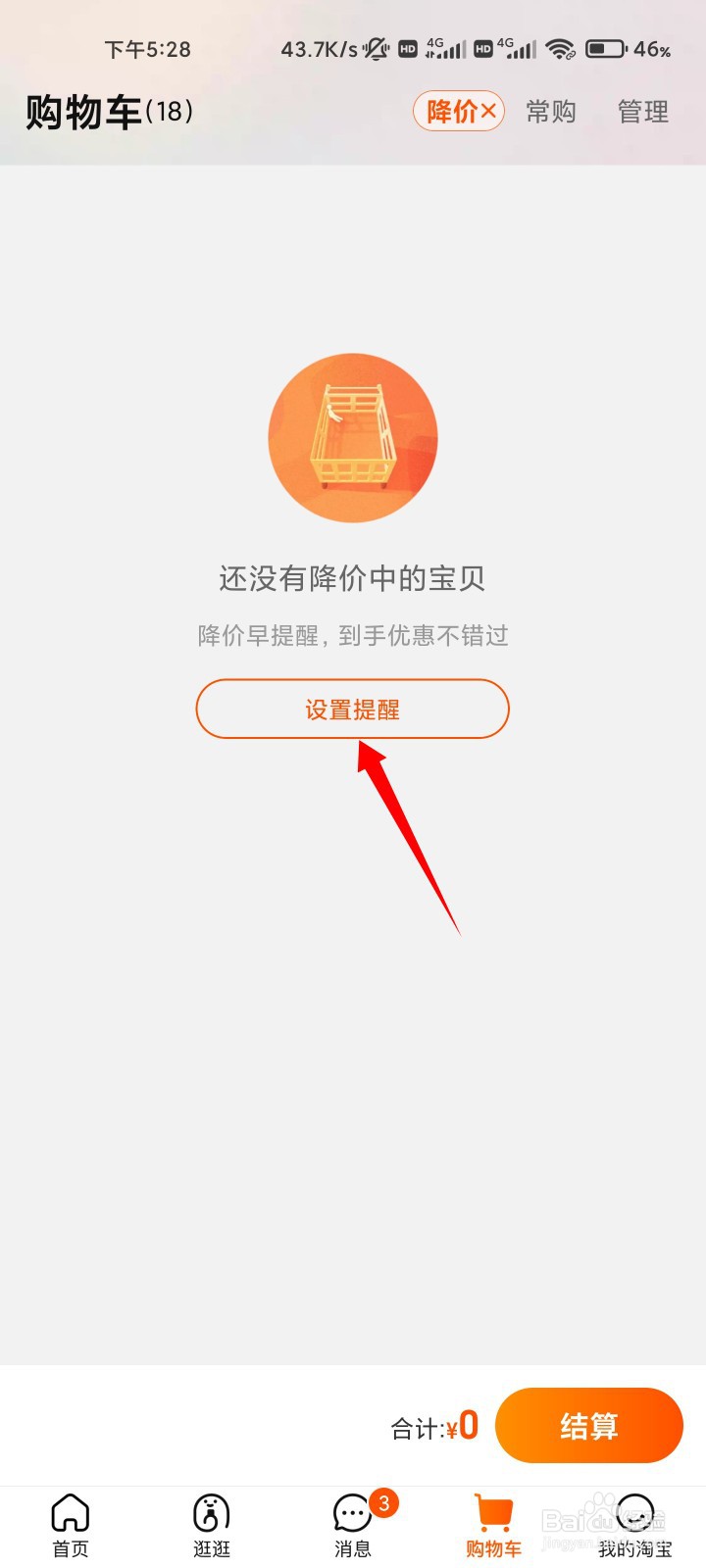Viewport: 706px width, 1568px height.
Task: Dismiss the 降价 filter via its × toggle
Action: coord(490,112)
